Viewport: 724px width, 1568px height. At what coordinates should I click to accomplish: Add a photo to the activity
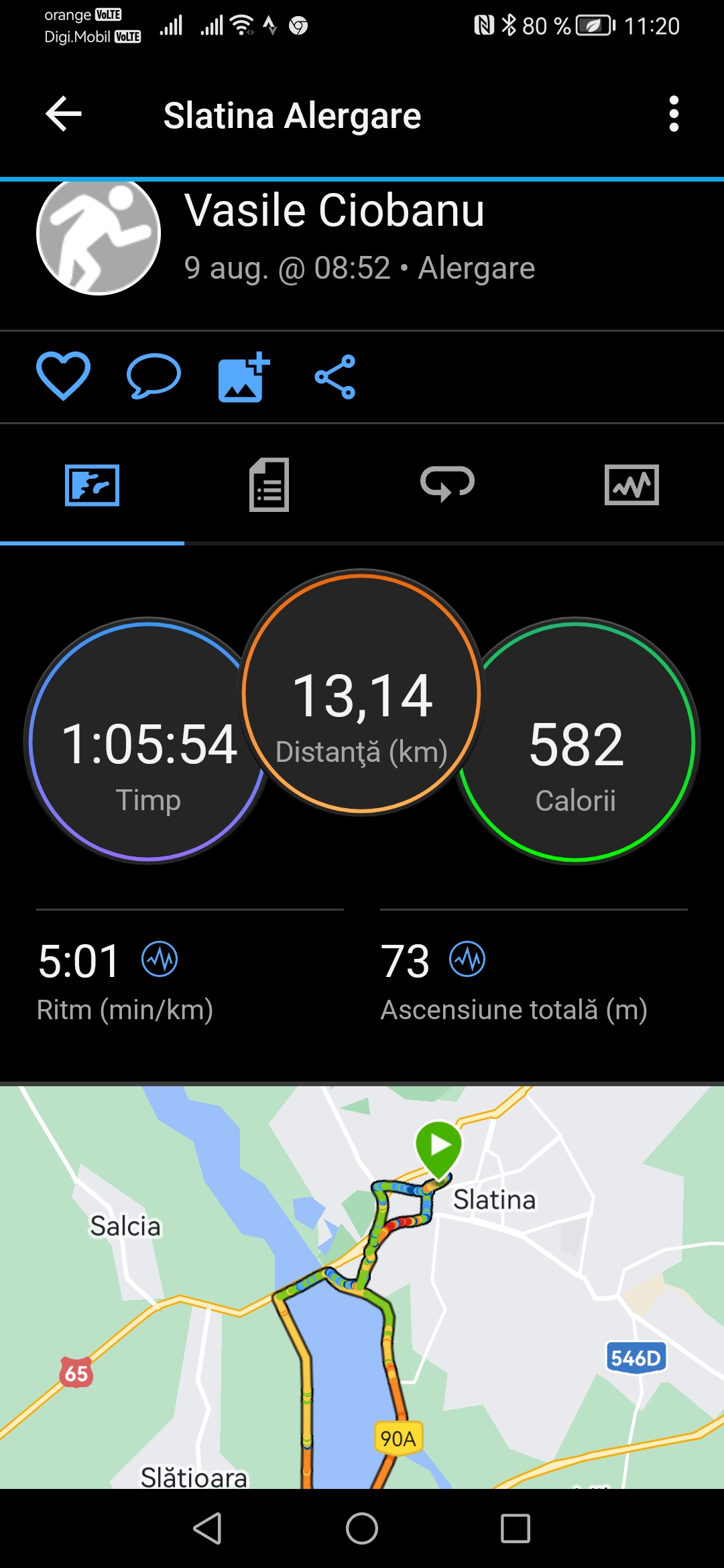tap(244, 377)
